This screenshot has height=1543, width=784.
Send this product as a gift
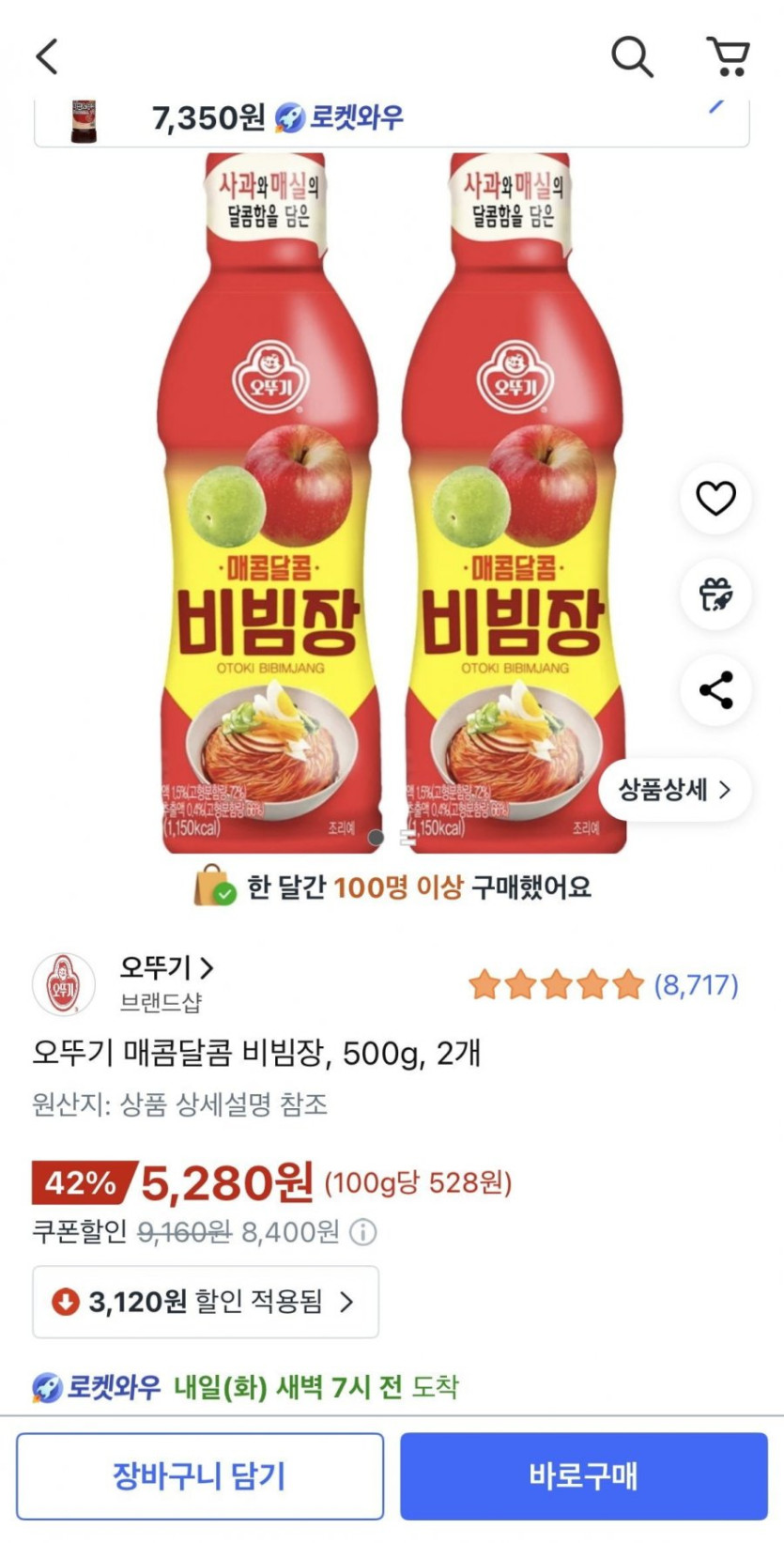[715, 594]
